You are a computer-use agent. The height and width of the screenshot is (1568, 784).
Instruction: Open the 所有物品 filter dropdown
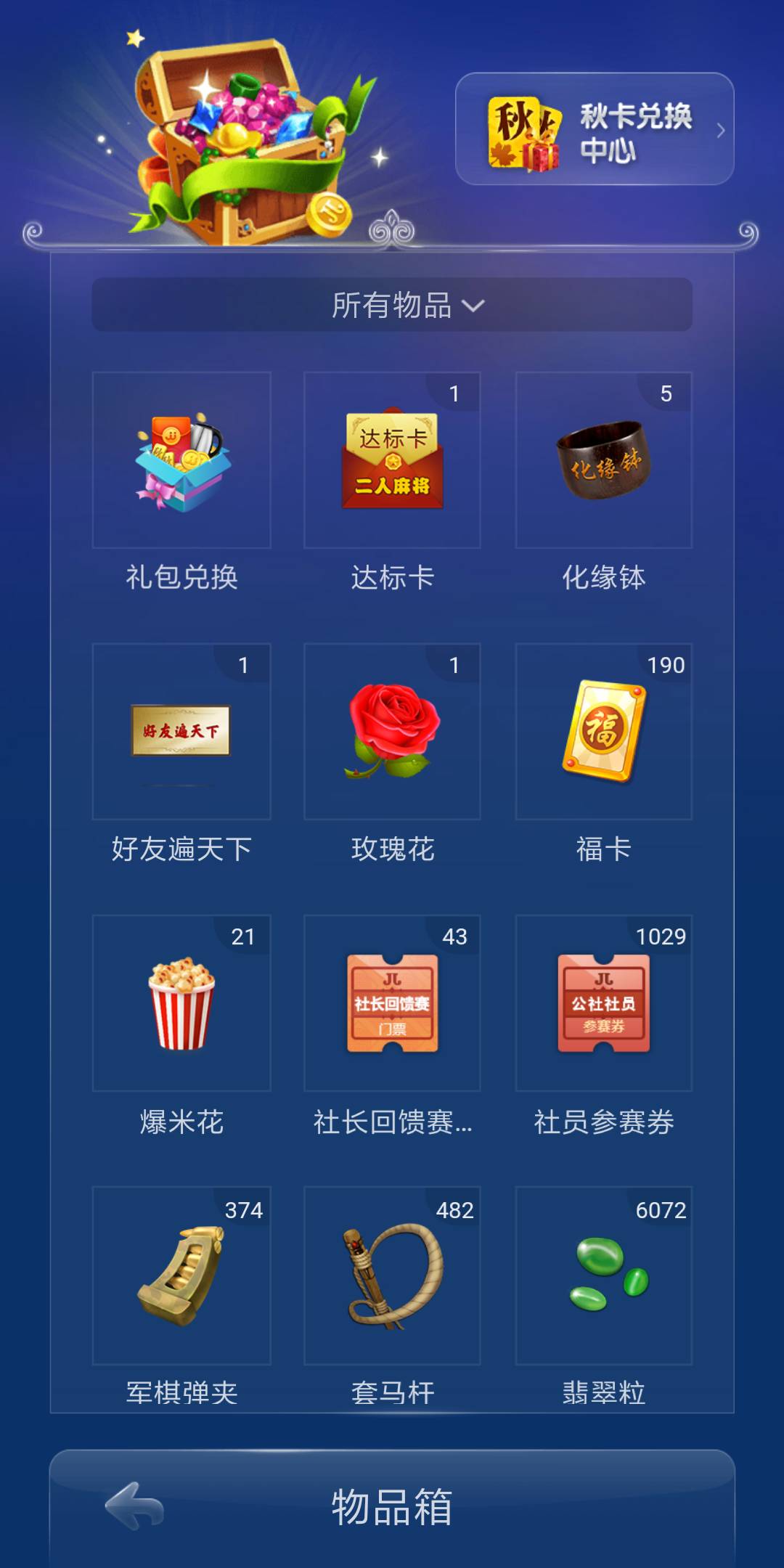(x=392, y=306)
